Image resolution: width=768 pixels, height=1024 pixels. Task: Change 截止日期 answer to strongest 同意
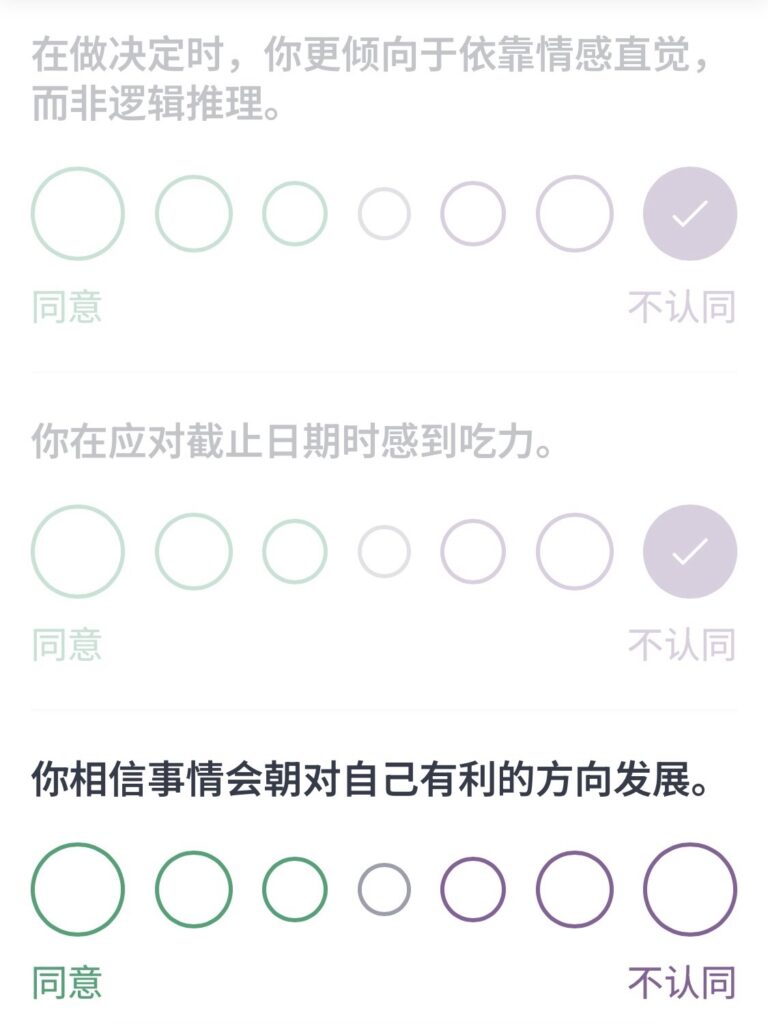78,551
